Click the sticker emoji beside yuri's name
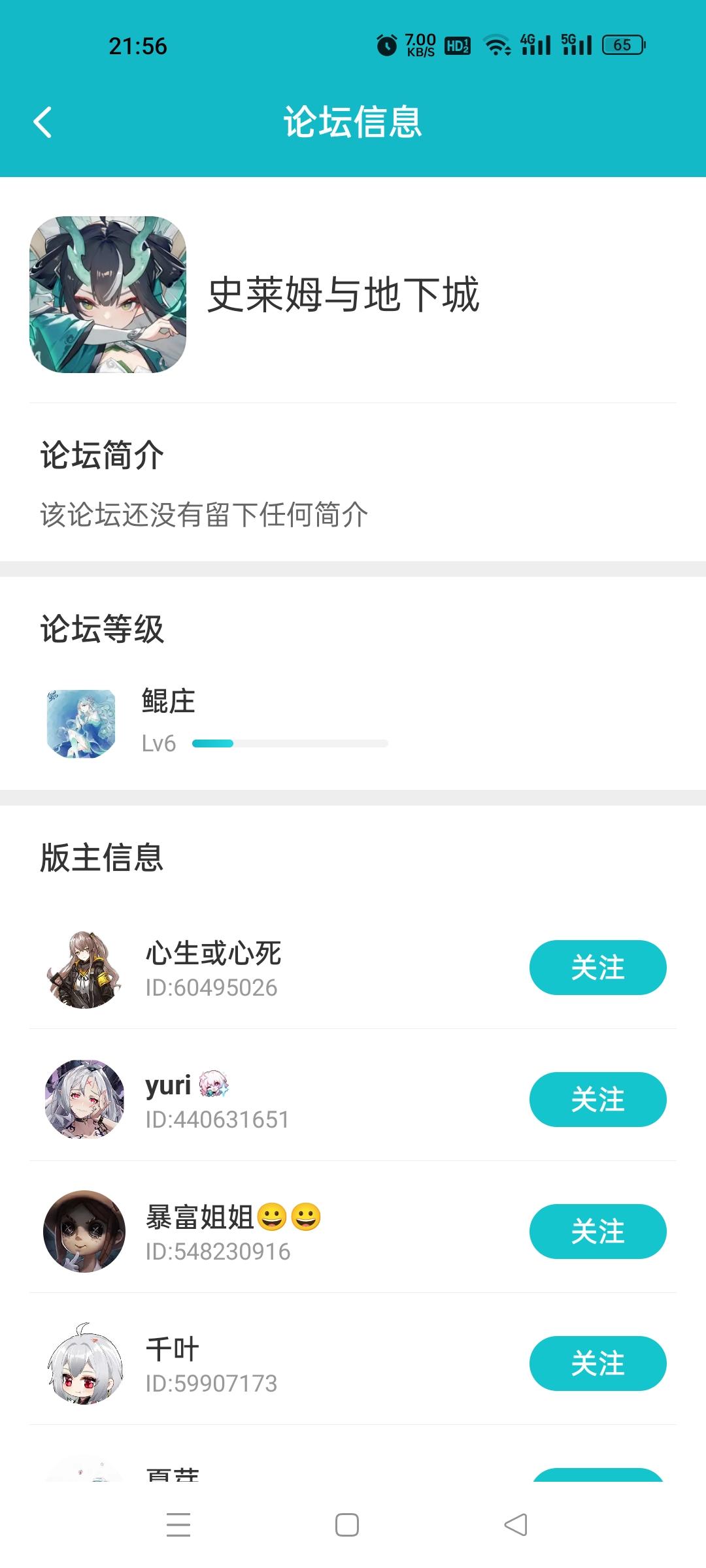The width and height of the screenshot is (706, 1568). (216, 1081)
